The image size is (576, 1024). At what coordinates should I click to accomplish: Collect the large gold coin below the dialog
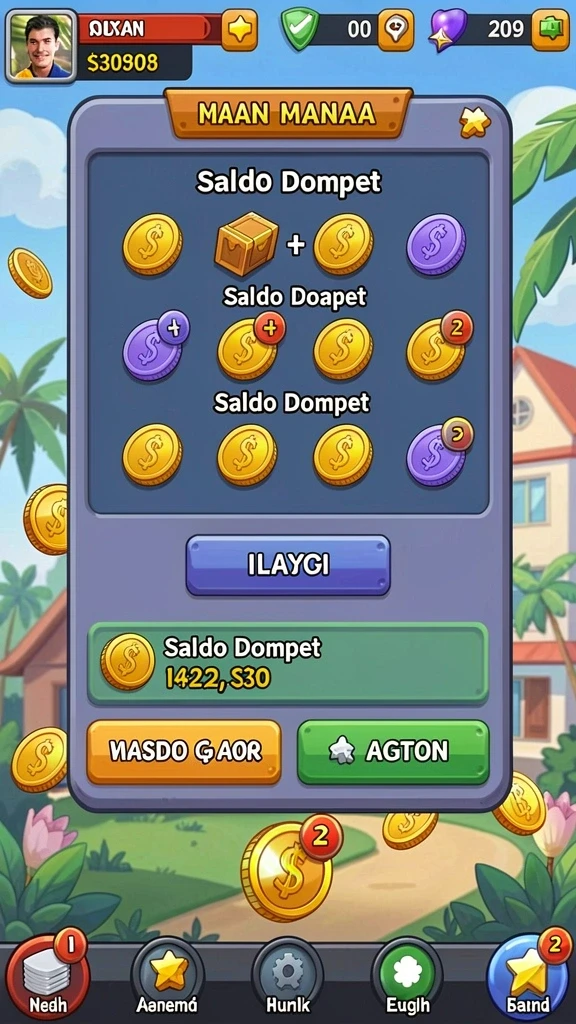[x=289, y=870]
